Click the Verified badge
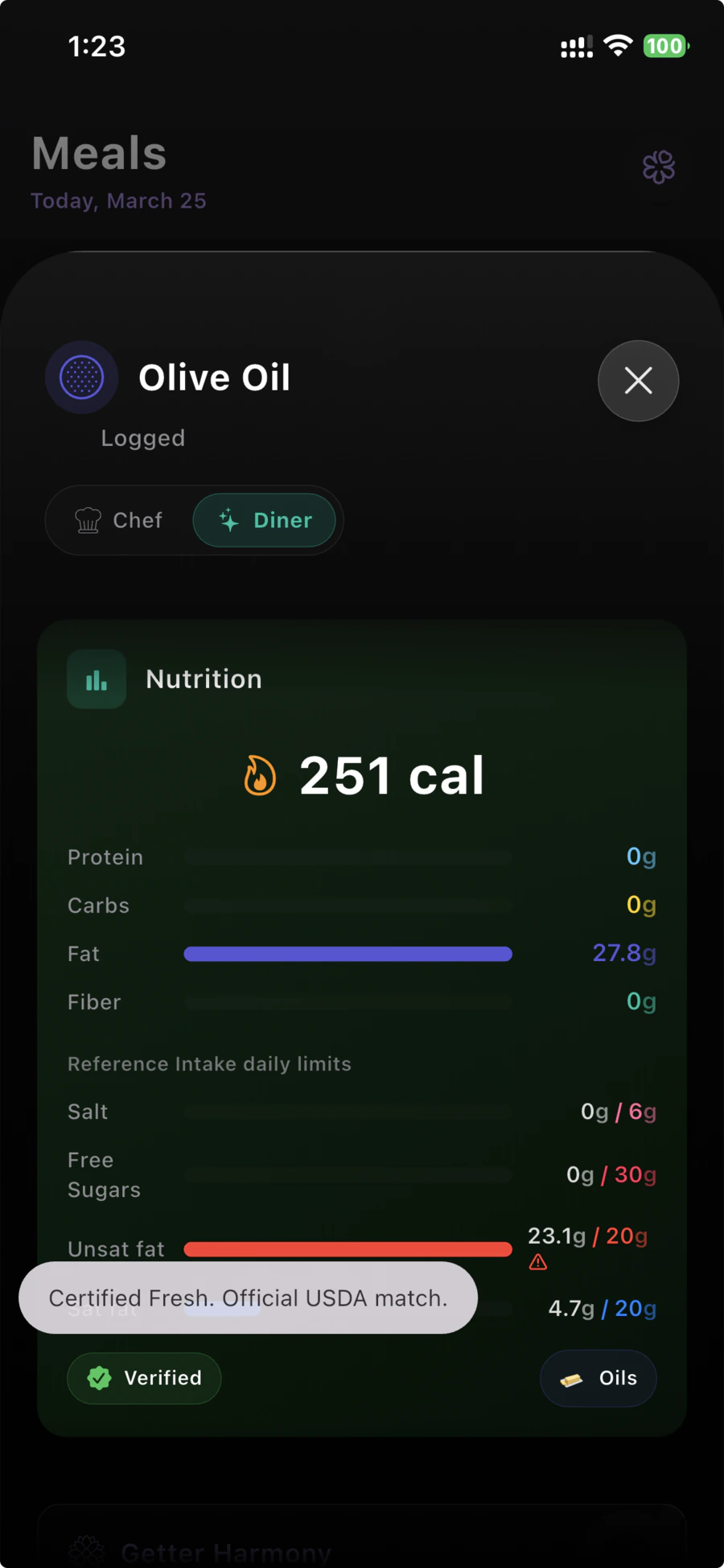The image size is (724, 1568). pyautogui.click(x=143, y=1378)
